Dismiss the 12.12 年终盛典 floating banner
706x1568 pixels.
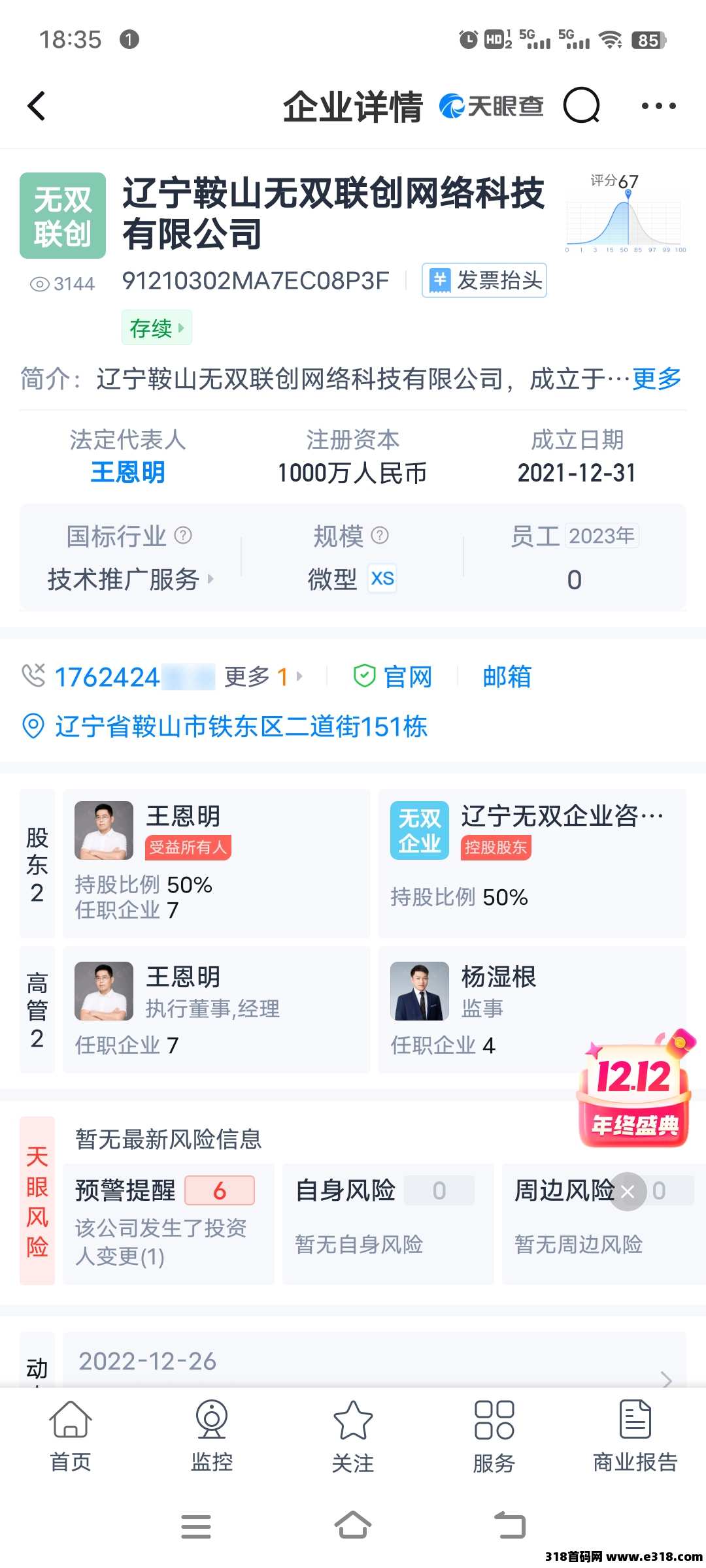pos(628,1192)
